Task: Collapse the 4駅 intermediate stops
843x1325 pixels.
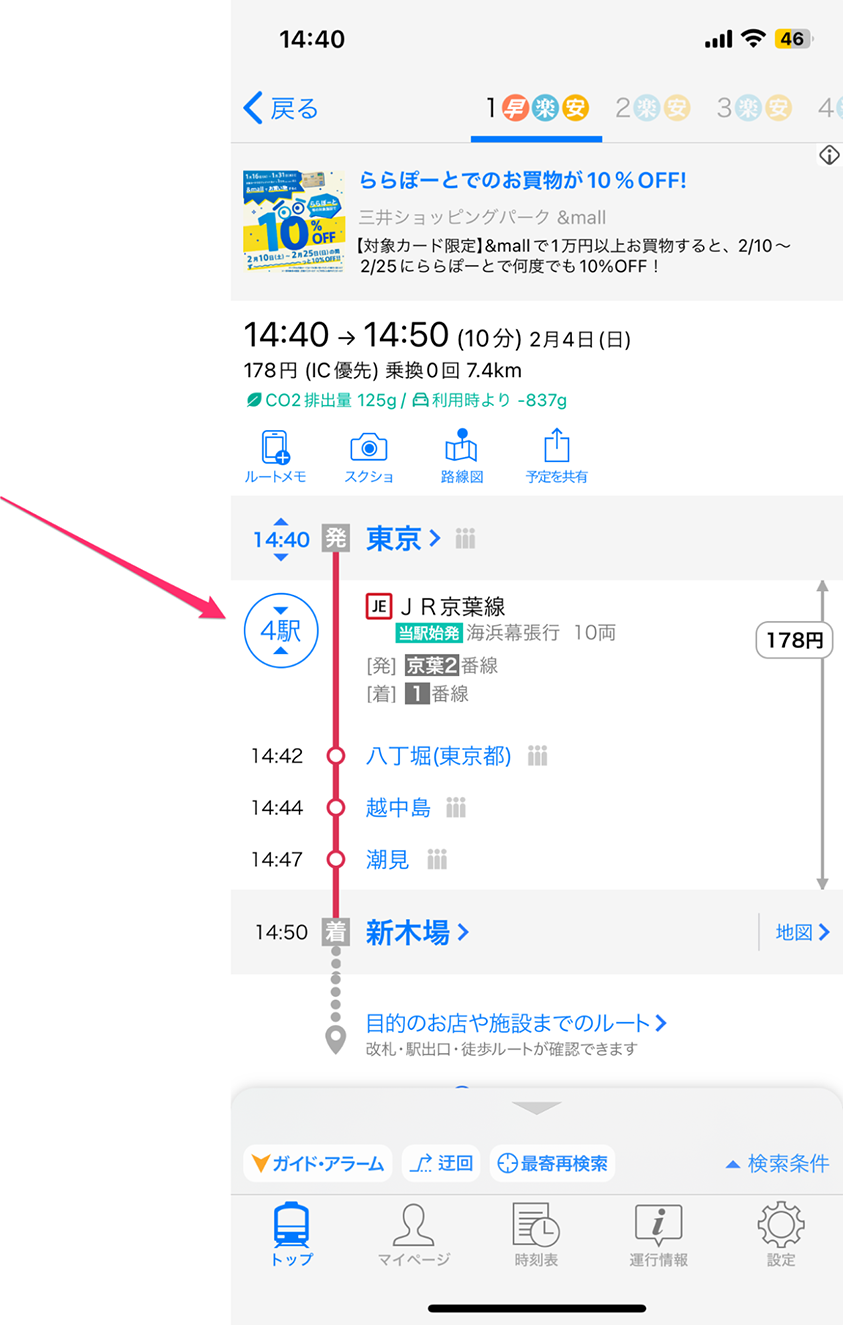Action: coord(281,631)
